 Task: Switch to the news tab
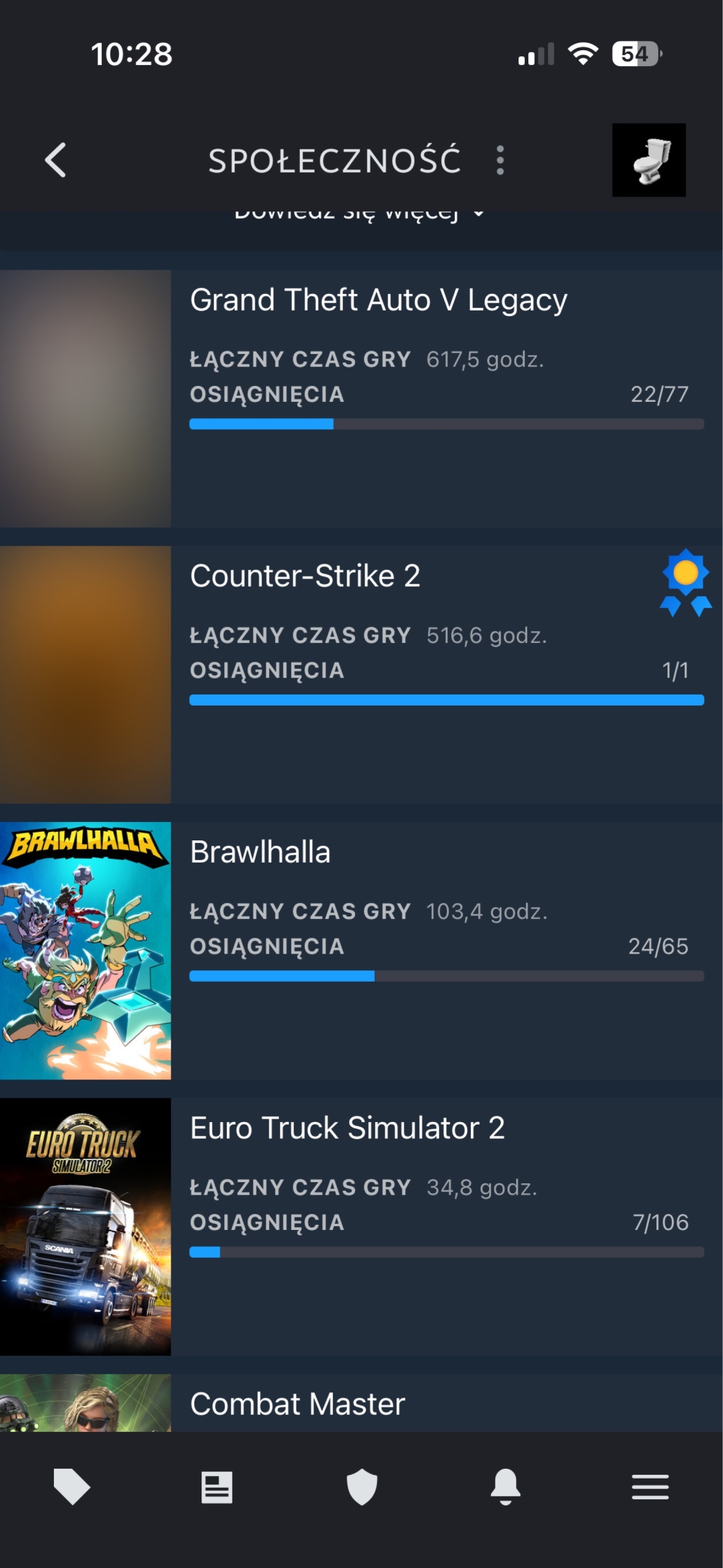[x=217, y=1487]
